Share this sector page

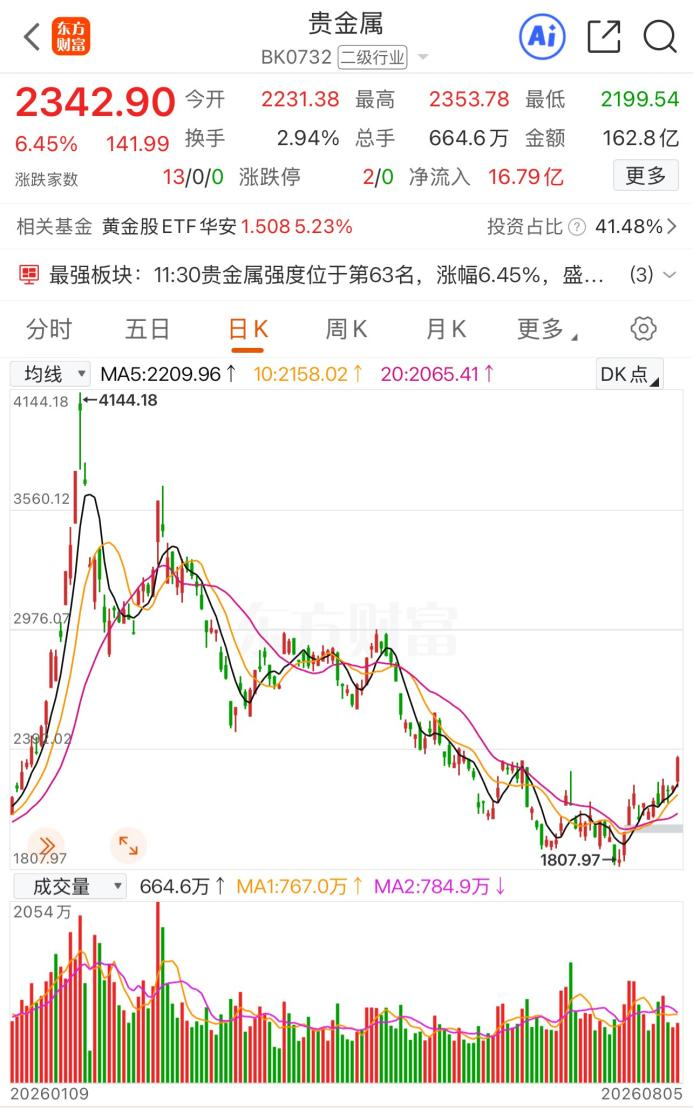(x=604, y=37)
